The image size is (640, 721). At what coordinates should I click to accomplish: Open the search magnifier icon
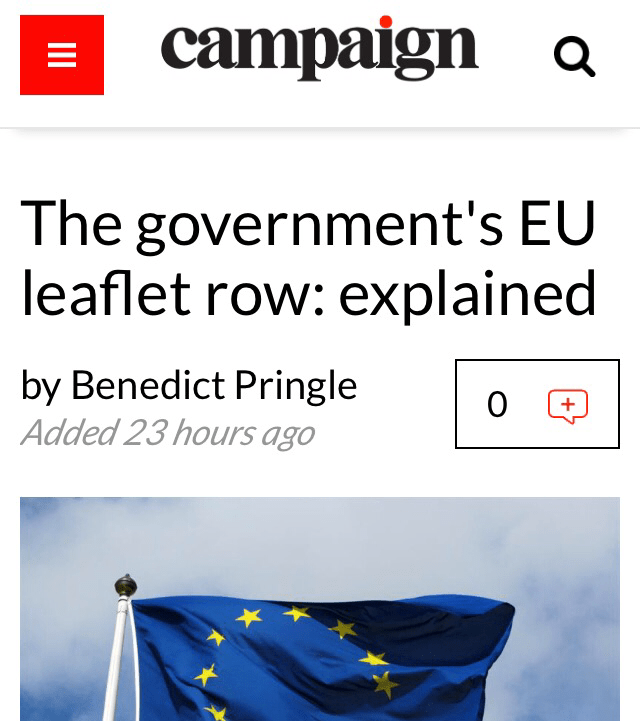coord(574,56)
